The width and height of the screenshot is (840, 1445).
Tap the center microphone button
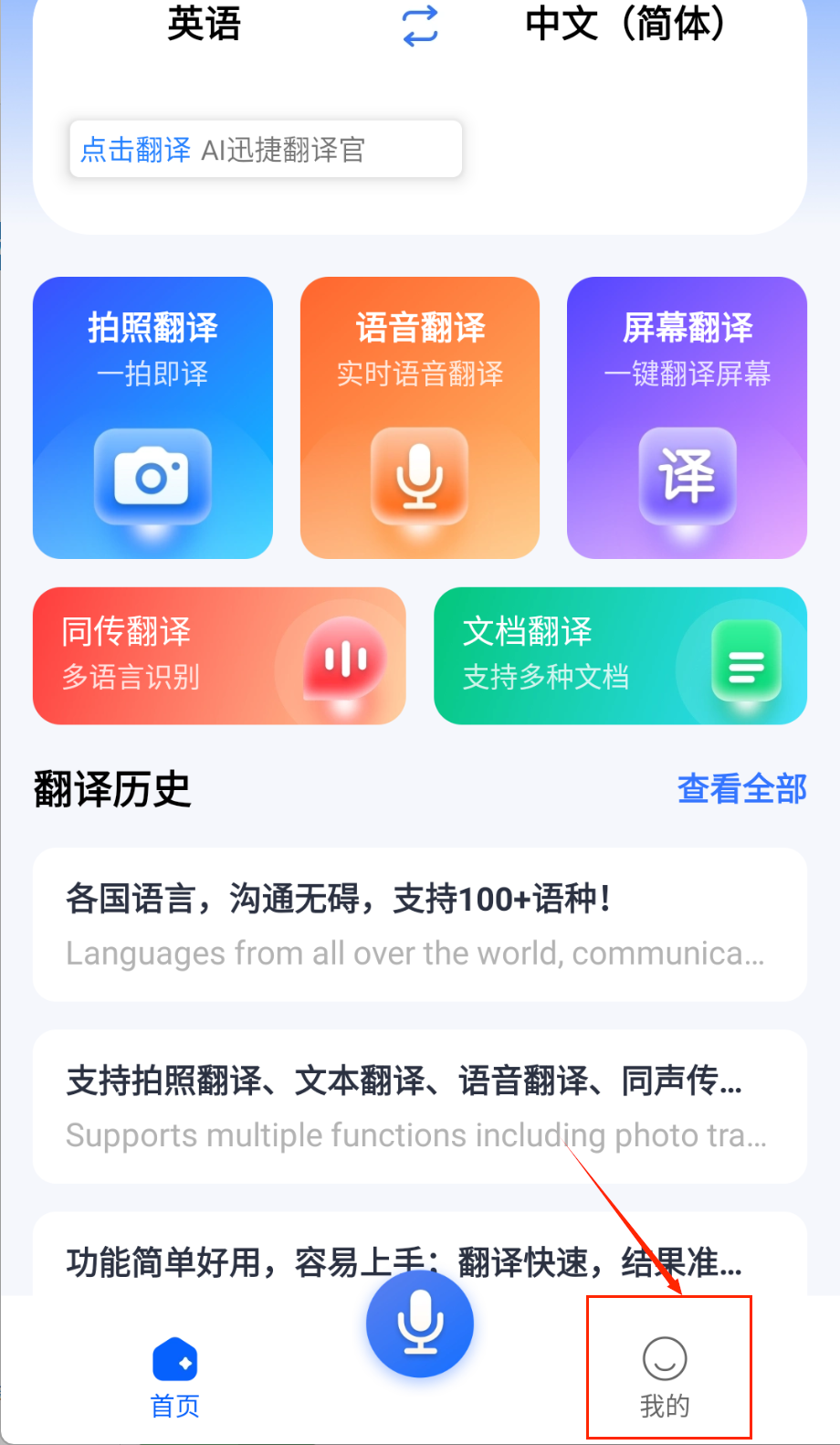tap(420, 1324)
